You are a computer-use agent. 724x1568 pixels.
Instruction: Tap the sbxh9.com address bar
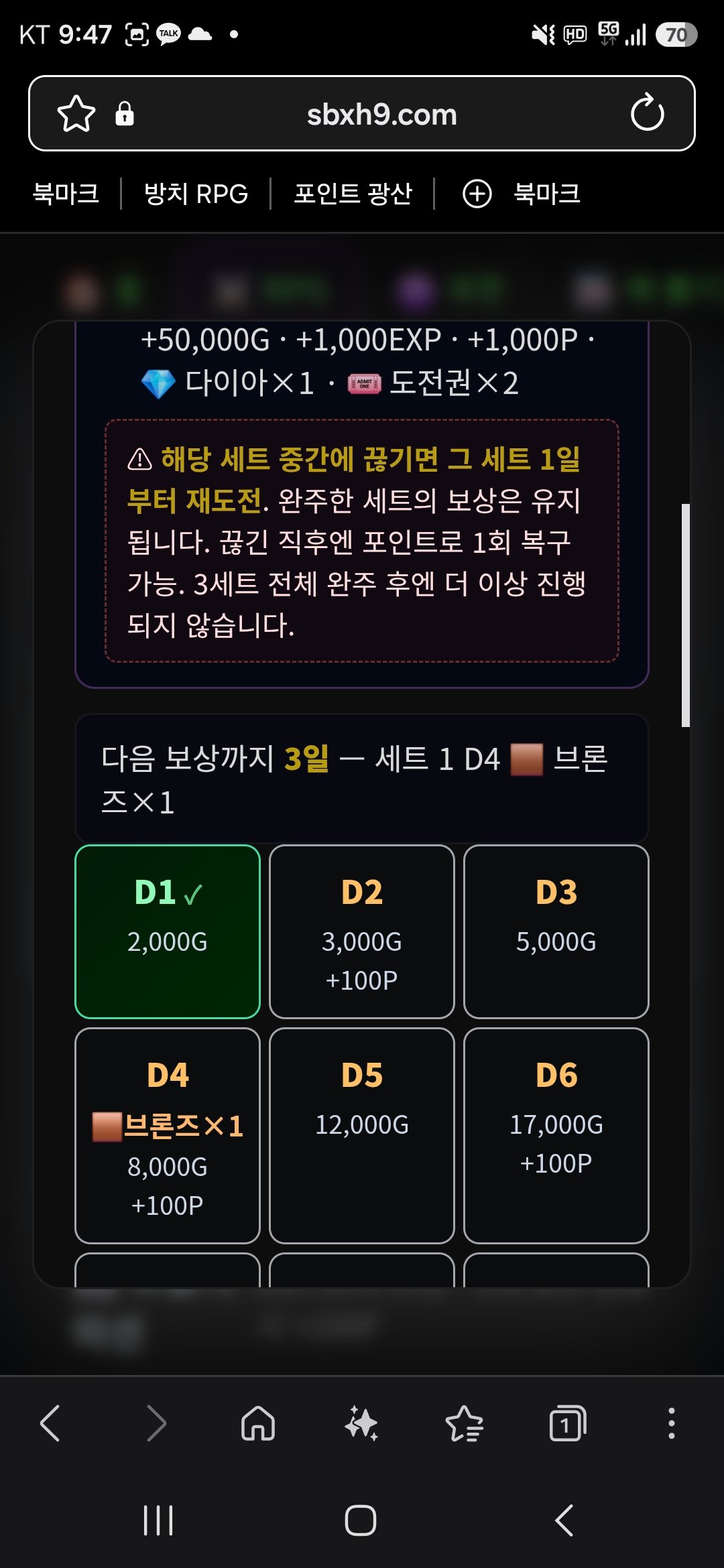tap(381, 115)
